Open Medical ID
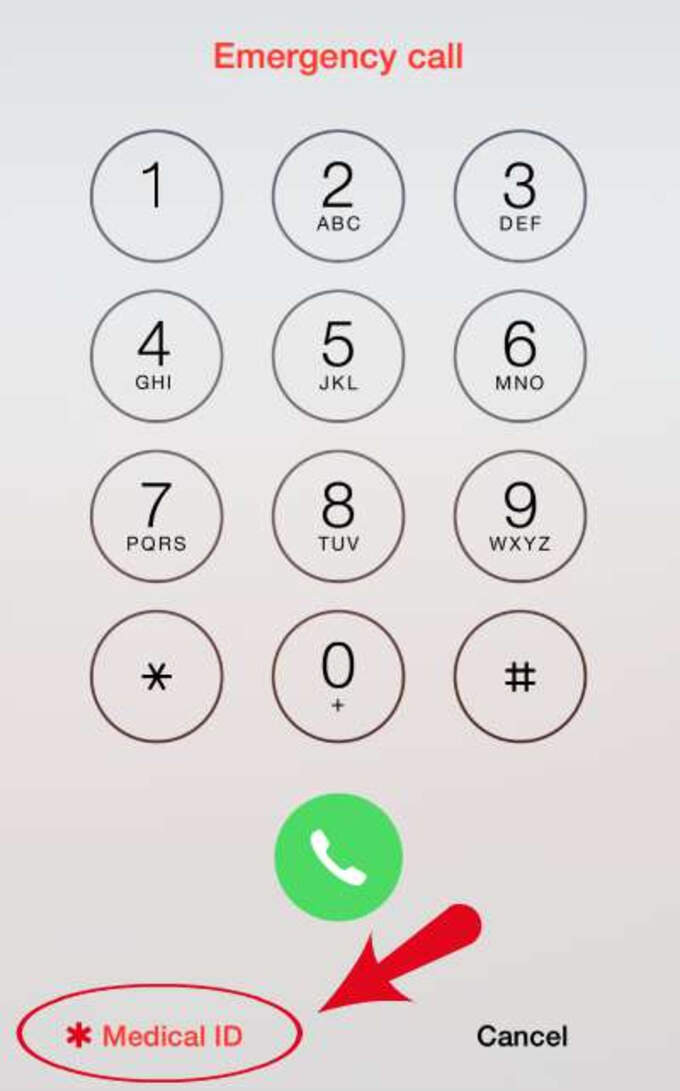The width and height of the screenshot is (680, 1091). [x=158, y=1036]
